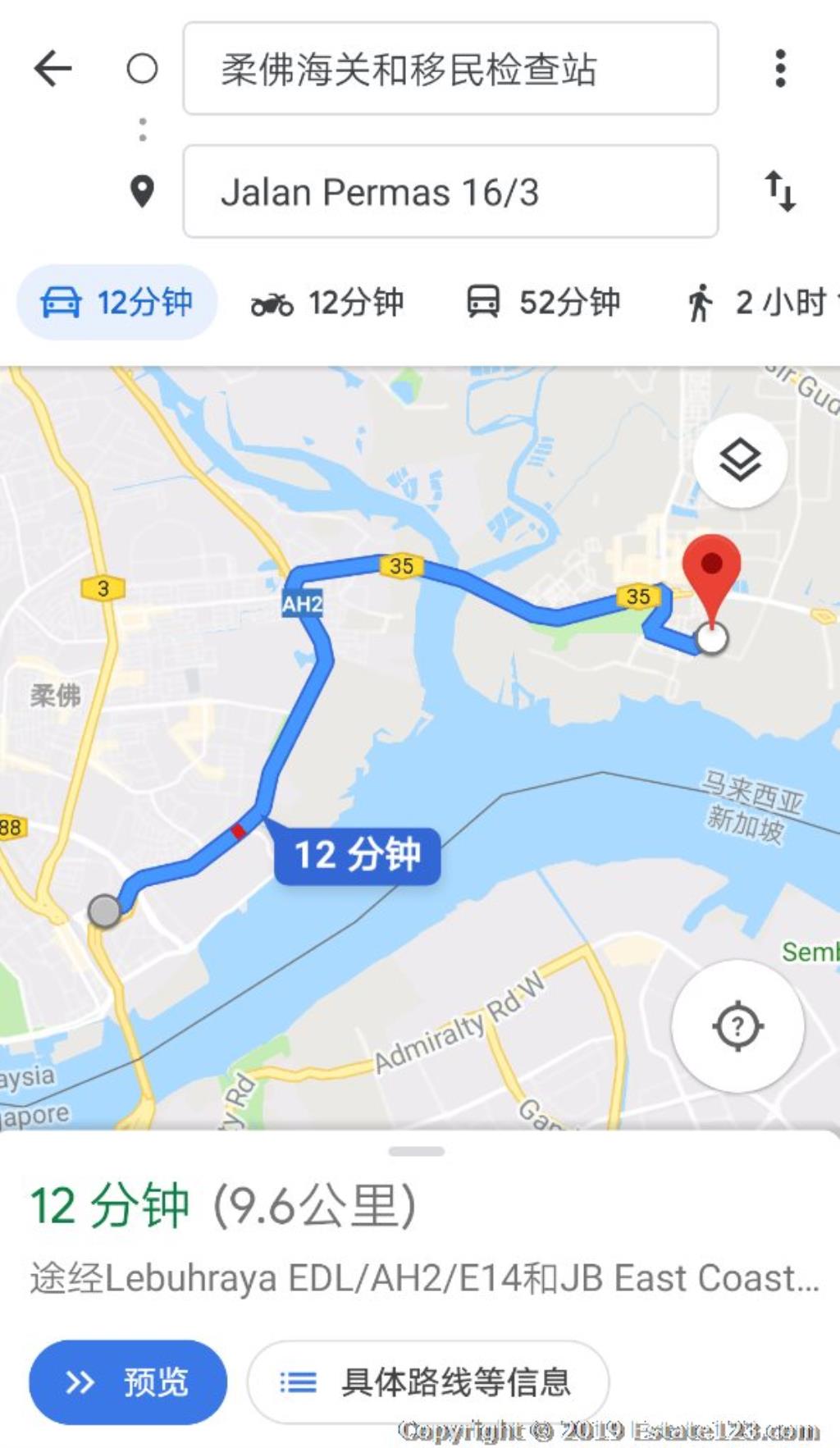Go back from the directions screen

tap(53, 68)
